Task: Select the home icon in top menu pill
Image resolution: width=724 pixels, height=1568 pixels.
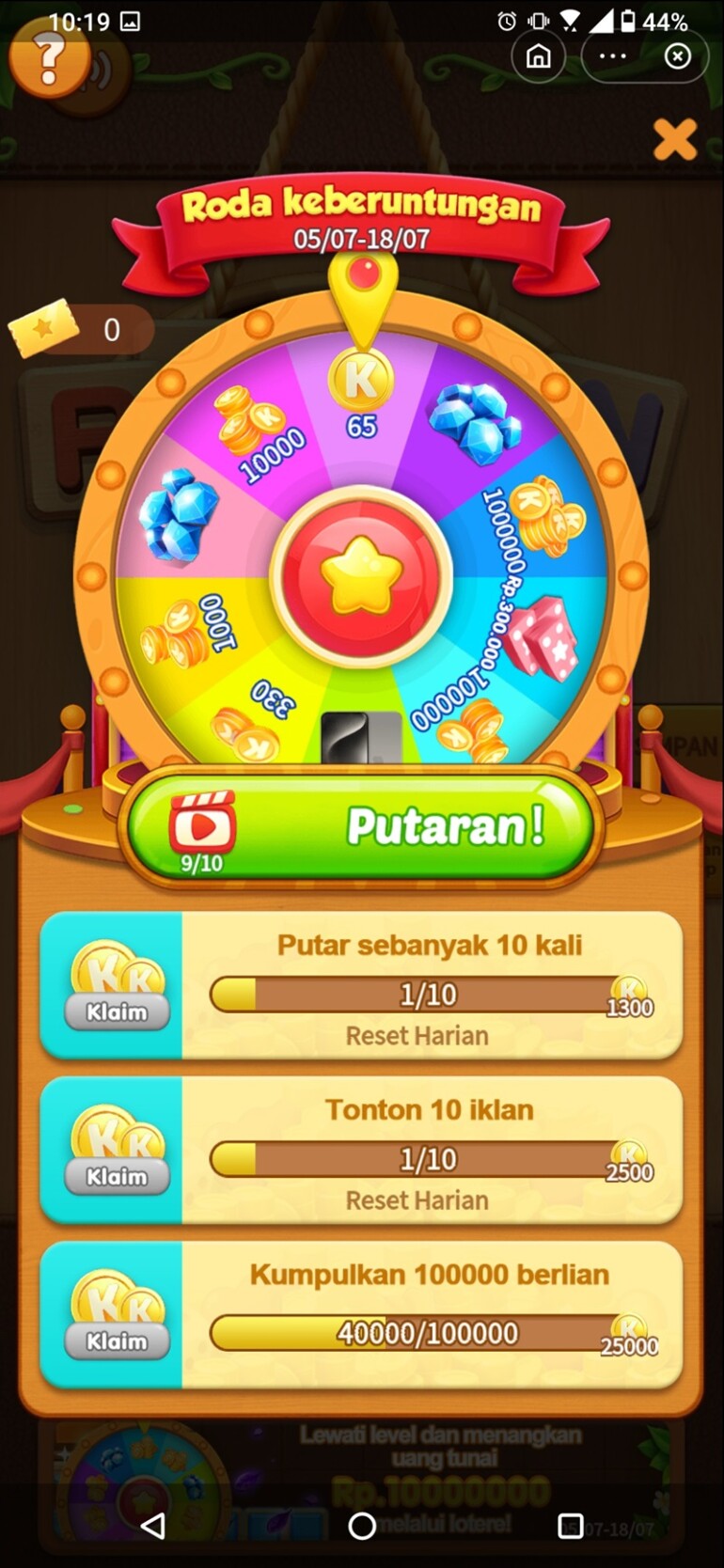Action: click(538, 57)
